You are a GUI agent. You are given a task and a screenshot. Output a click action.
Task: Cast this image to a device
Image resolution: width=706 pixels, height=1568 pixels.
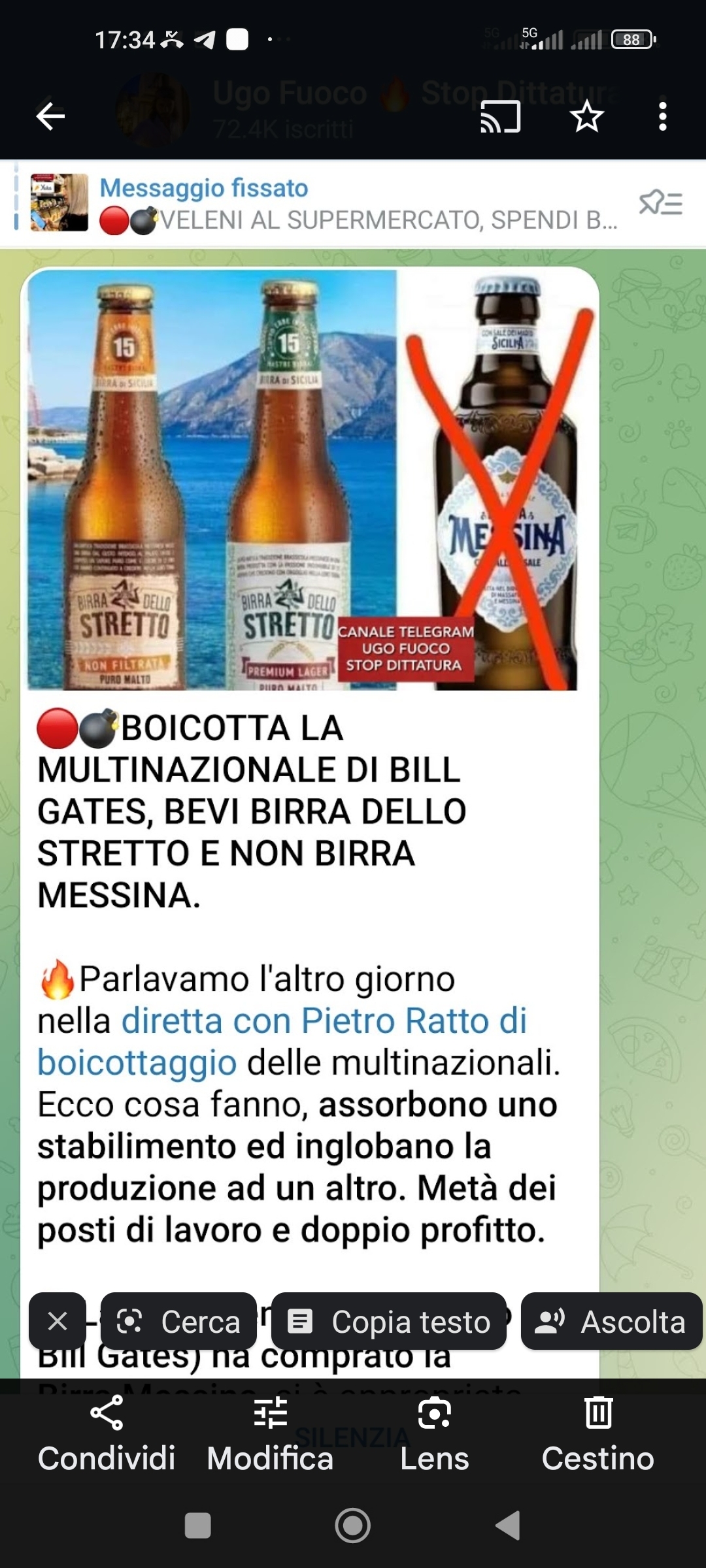click(x=500, y=117)
